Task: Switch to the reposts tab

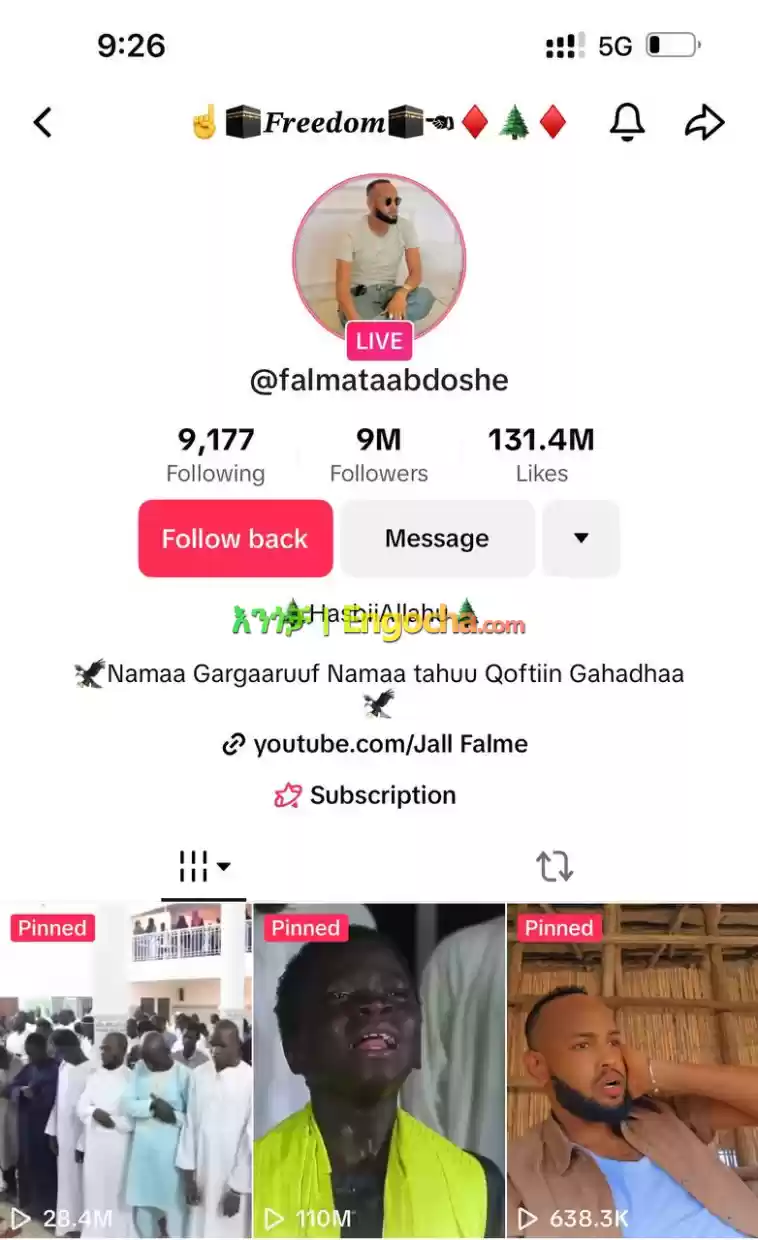Action: point(554,866)
